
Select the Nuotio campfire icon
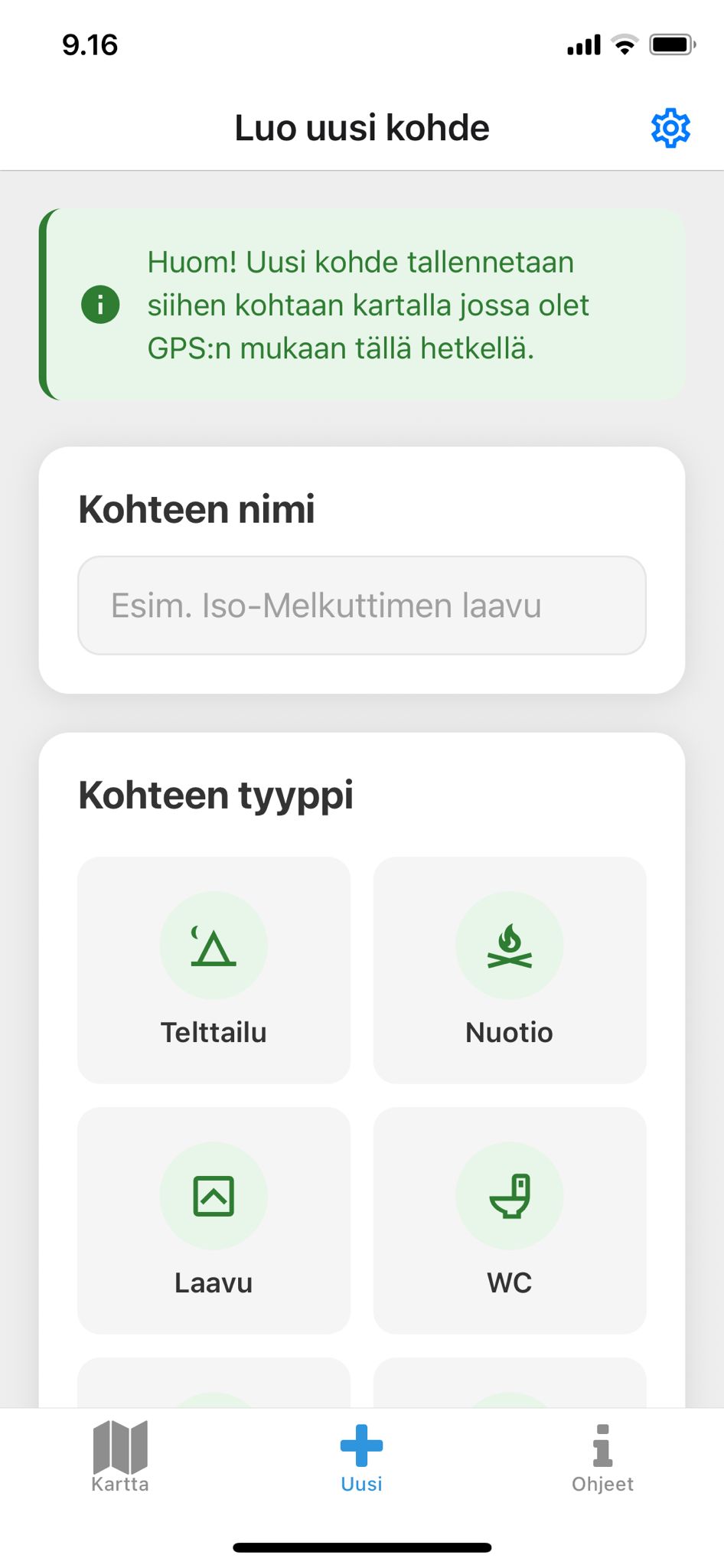[x=510, y=945]
